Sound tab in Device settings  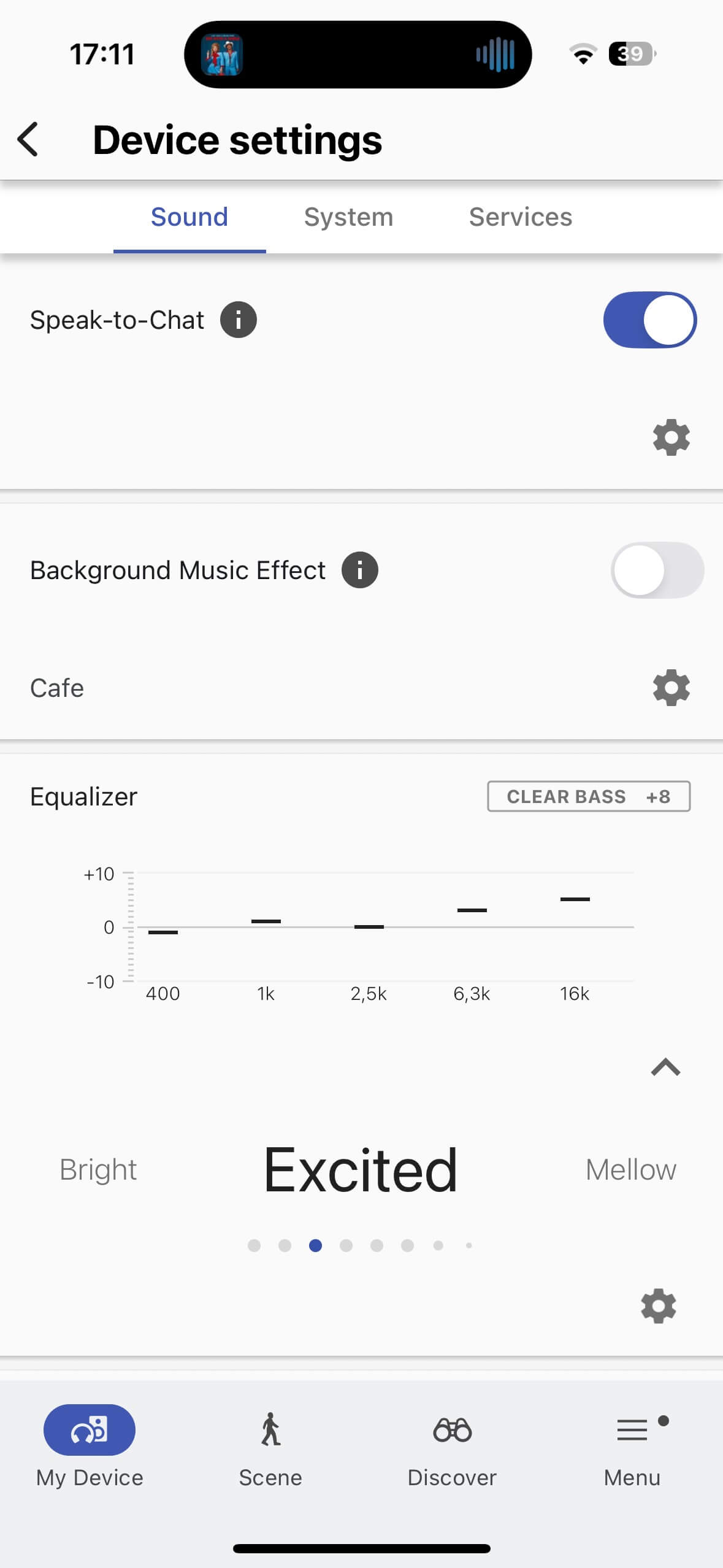tap(189, 217)
